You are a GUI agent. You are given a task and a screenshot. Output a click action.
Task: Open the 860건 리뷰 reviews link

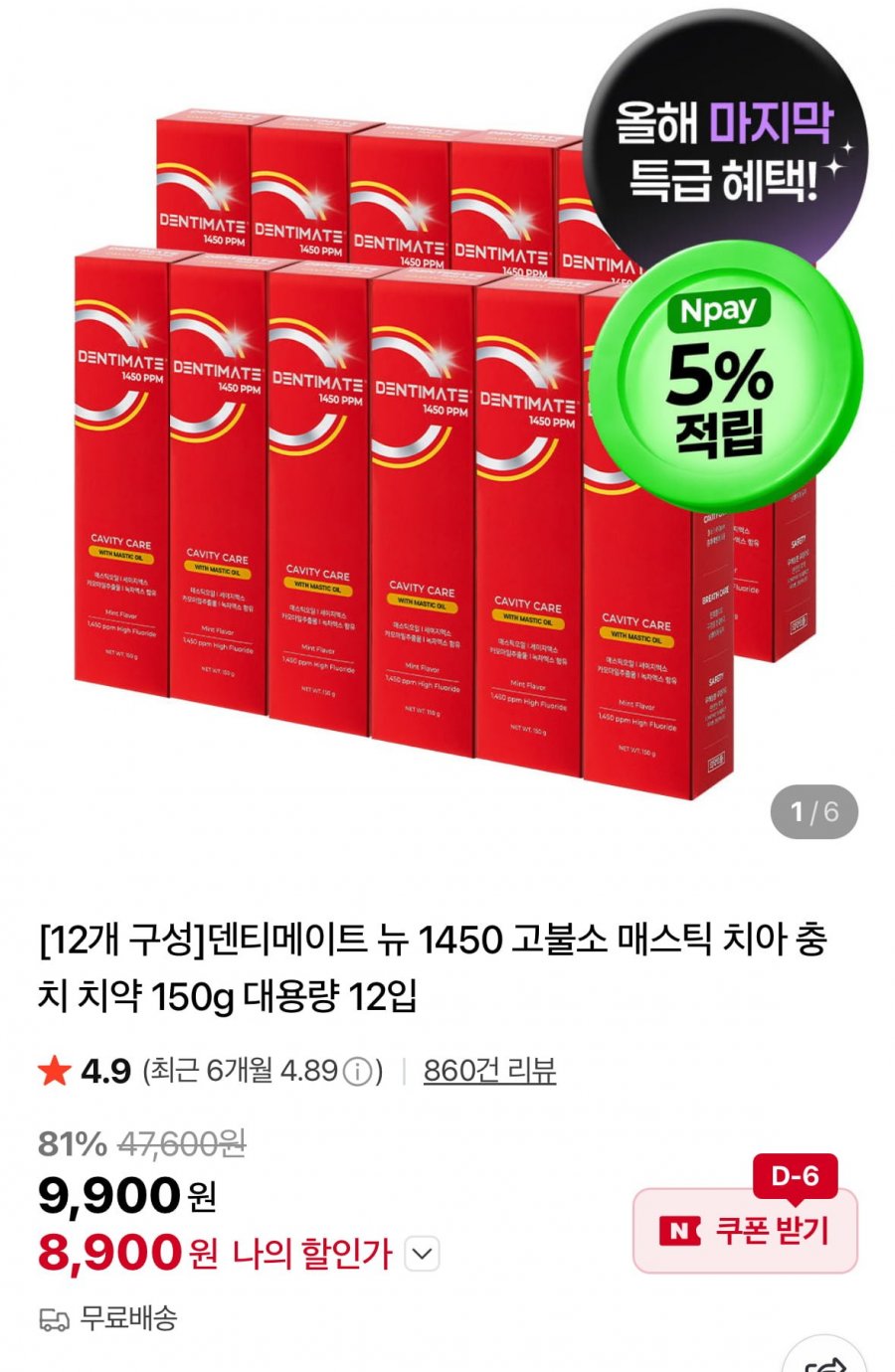click(489, 1071)
